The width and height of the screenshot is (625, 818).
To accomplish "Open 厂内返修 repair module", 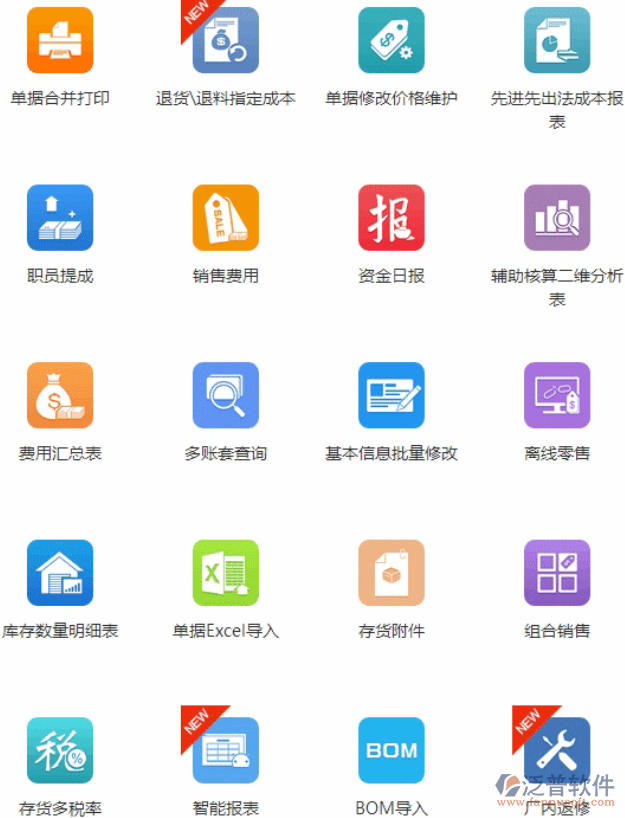I will (x=557, y=748).
